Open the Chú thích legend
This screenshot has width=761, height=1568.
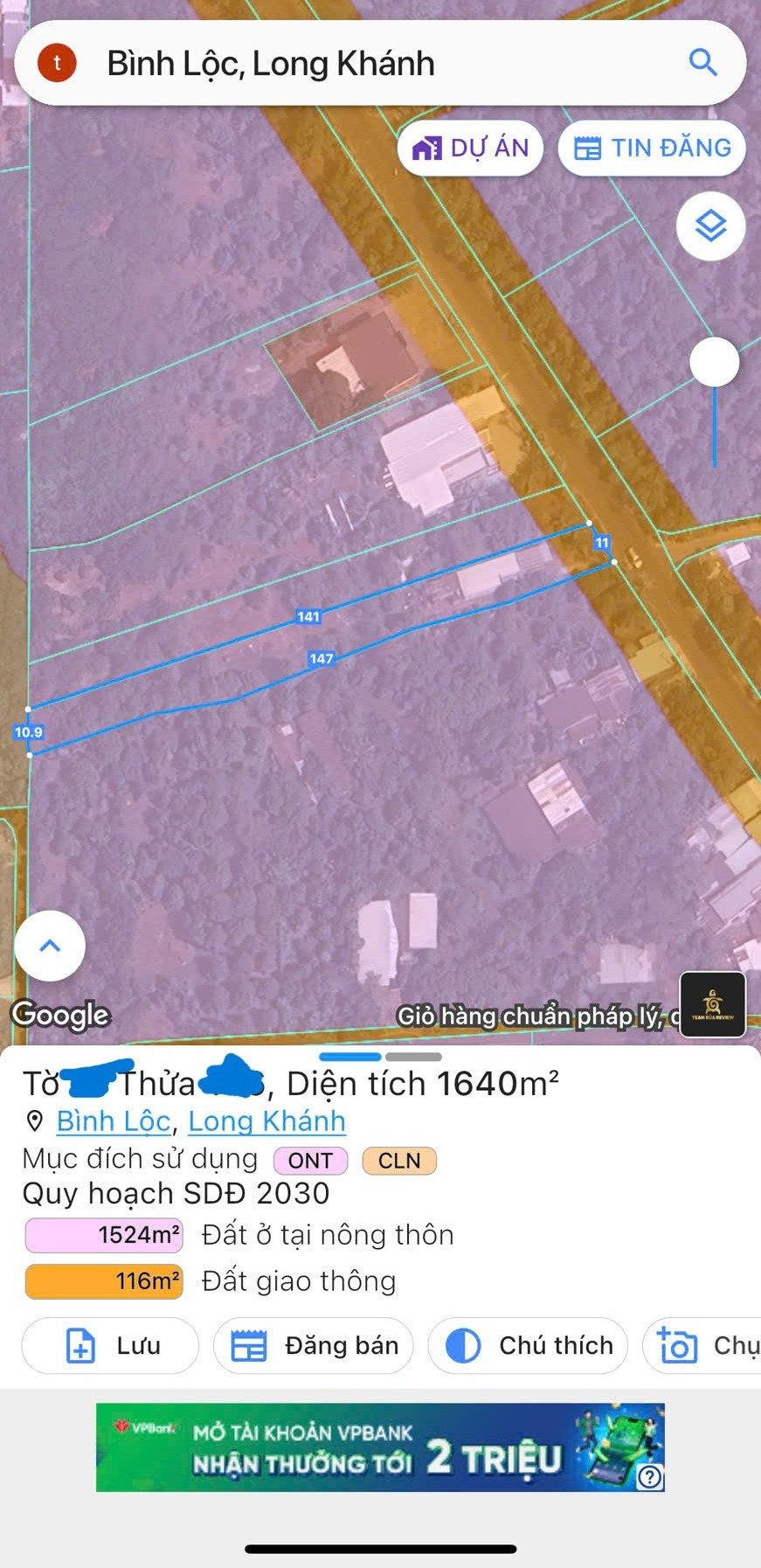pyautogui.click(x=528, y=1346)
